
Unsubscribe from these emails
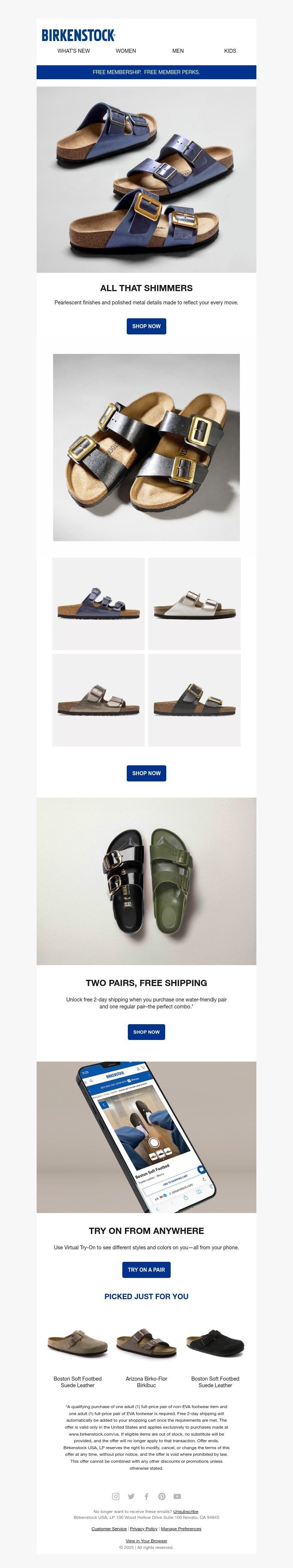coord(185,1512)
